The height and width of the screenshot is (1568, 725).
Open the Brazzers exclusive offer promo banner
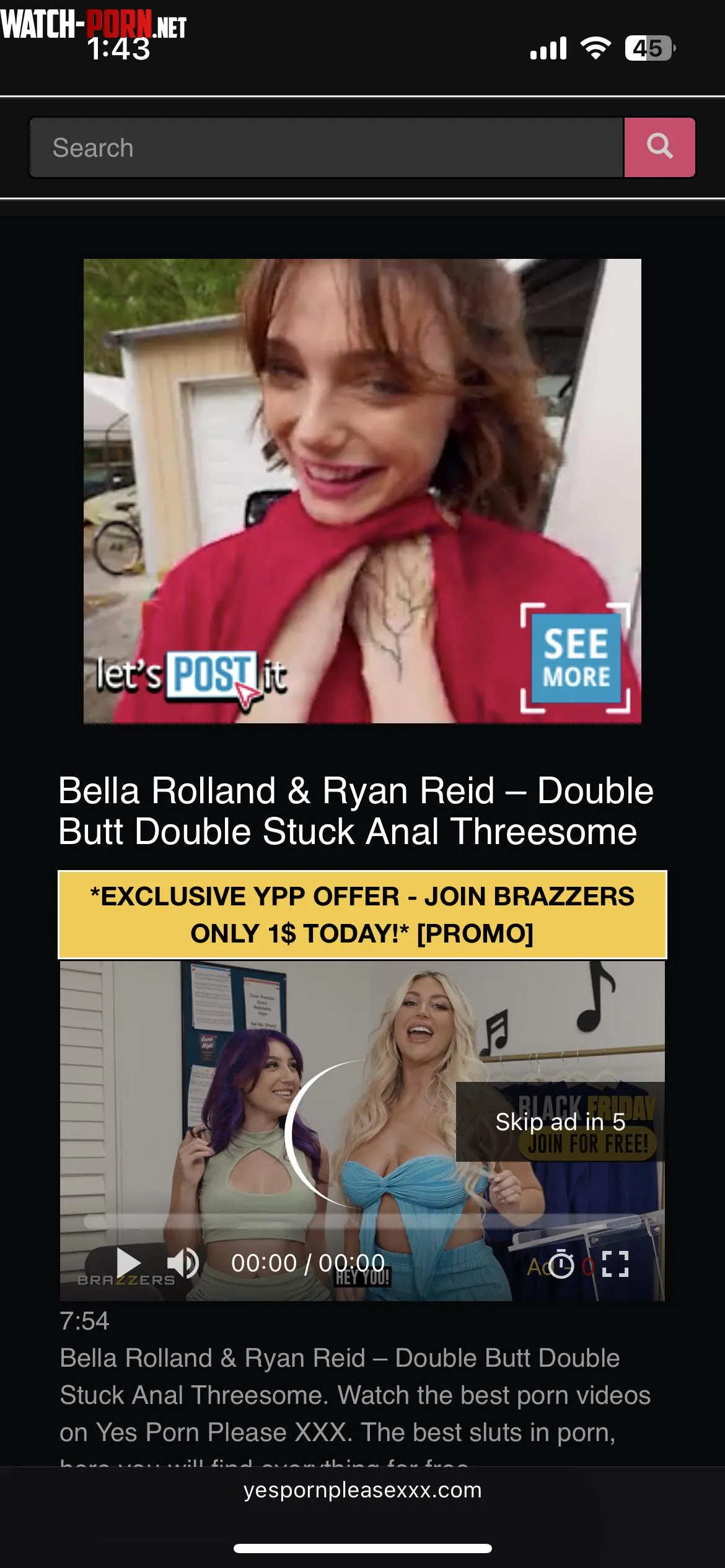[362, 915]
